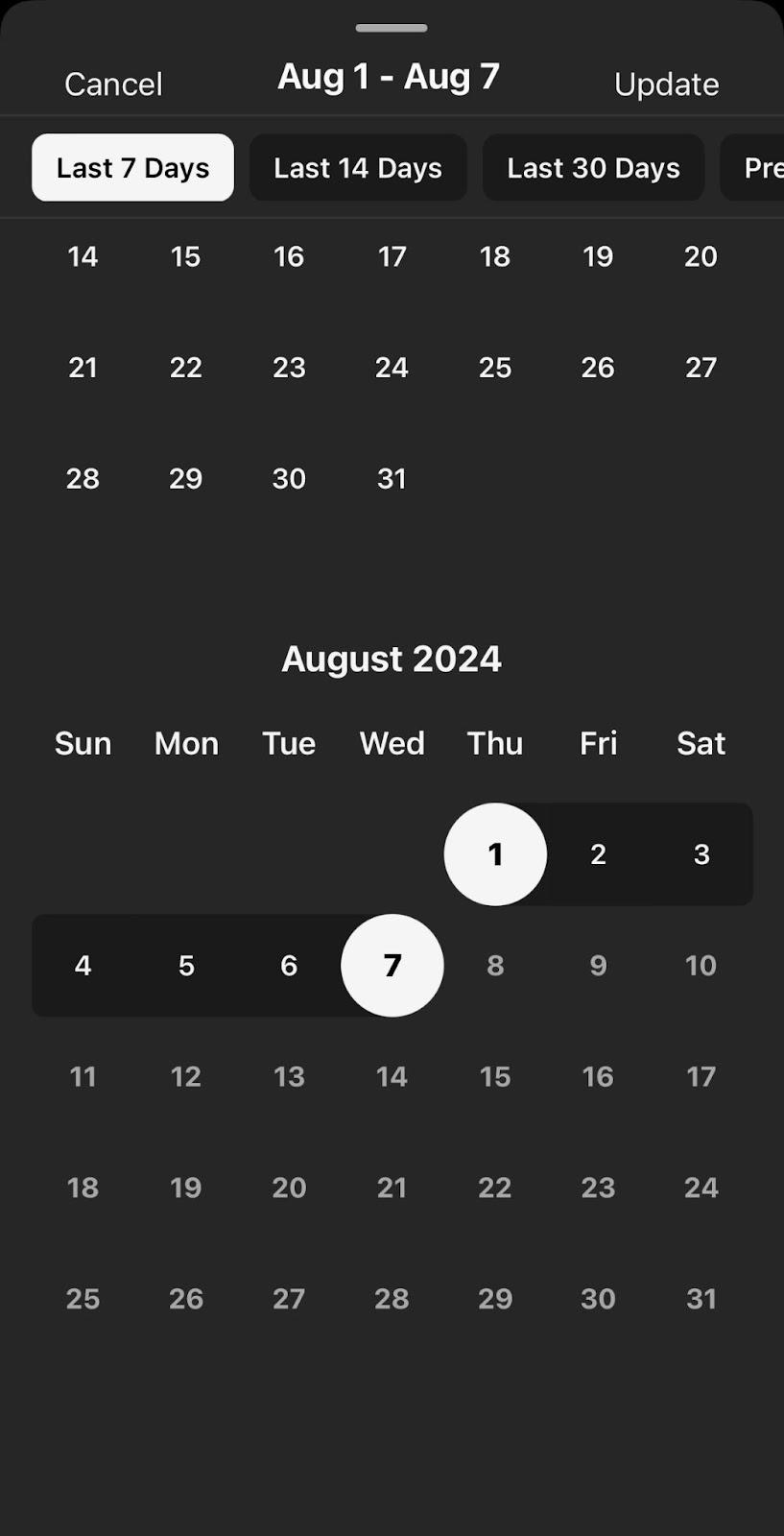Select the 28th of the previous month
Screen dimensions: 784x1536
(x=83, y=479)
